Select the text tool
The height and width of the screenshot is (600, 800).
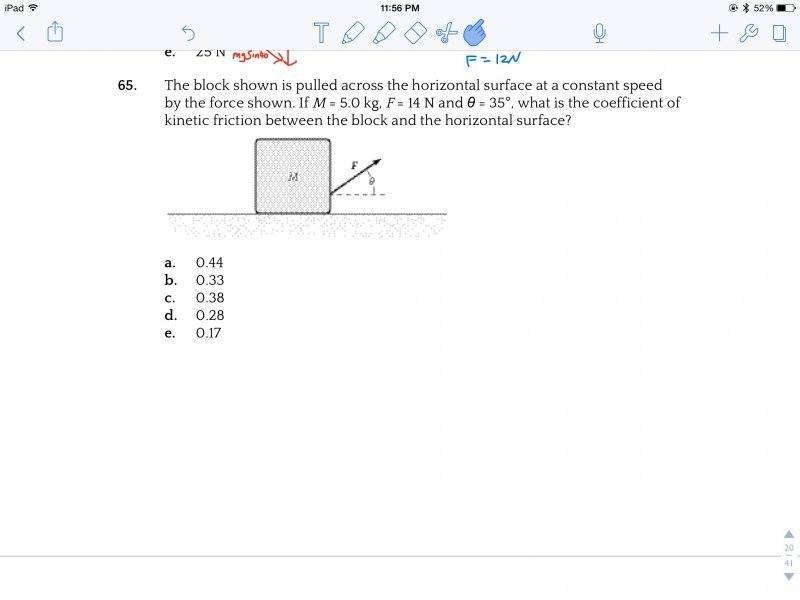tap(321, 34)
